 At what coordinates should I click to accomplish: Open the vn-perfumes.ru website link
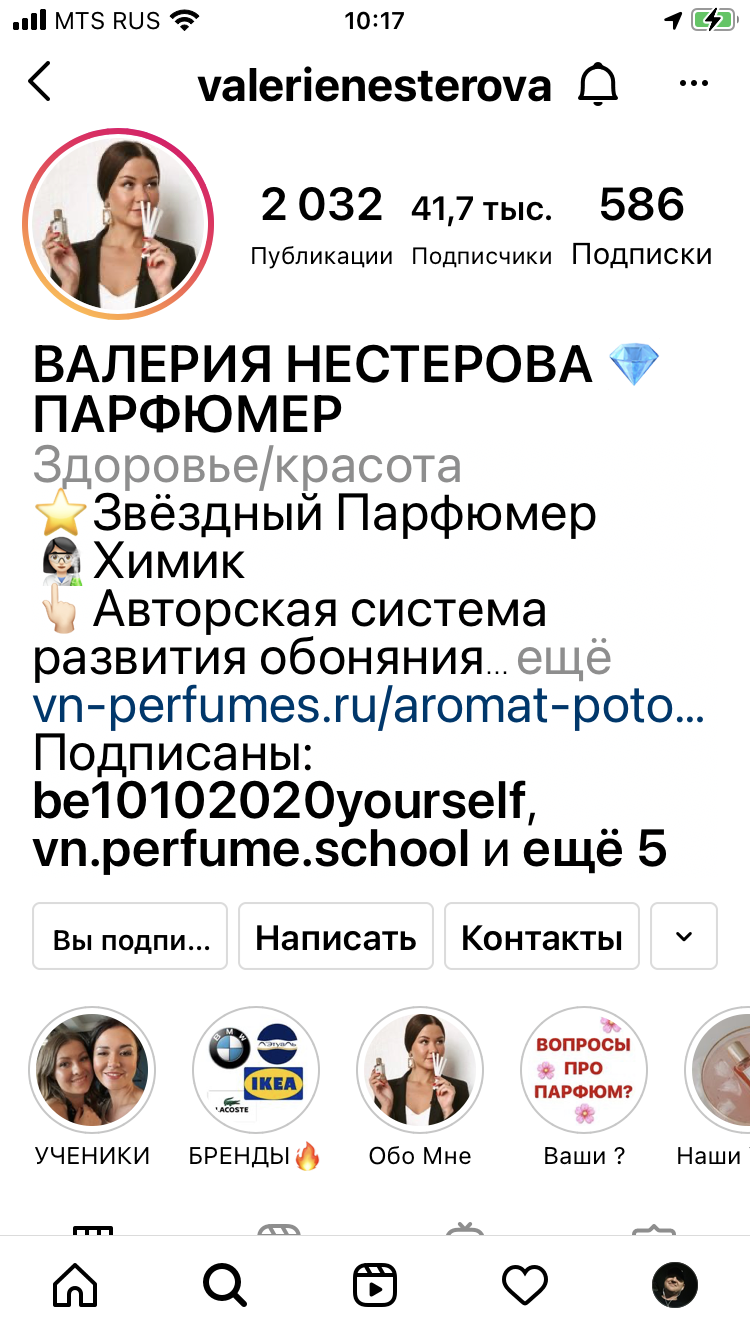[x=369, y=708]
